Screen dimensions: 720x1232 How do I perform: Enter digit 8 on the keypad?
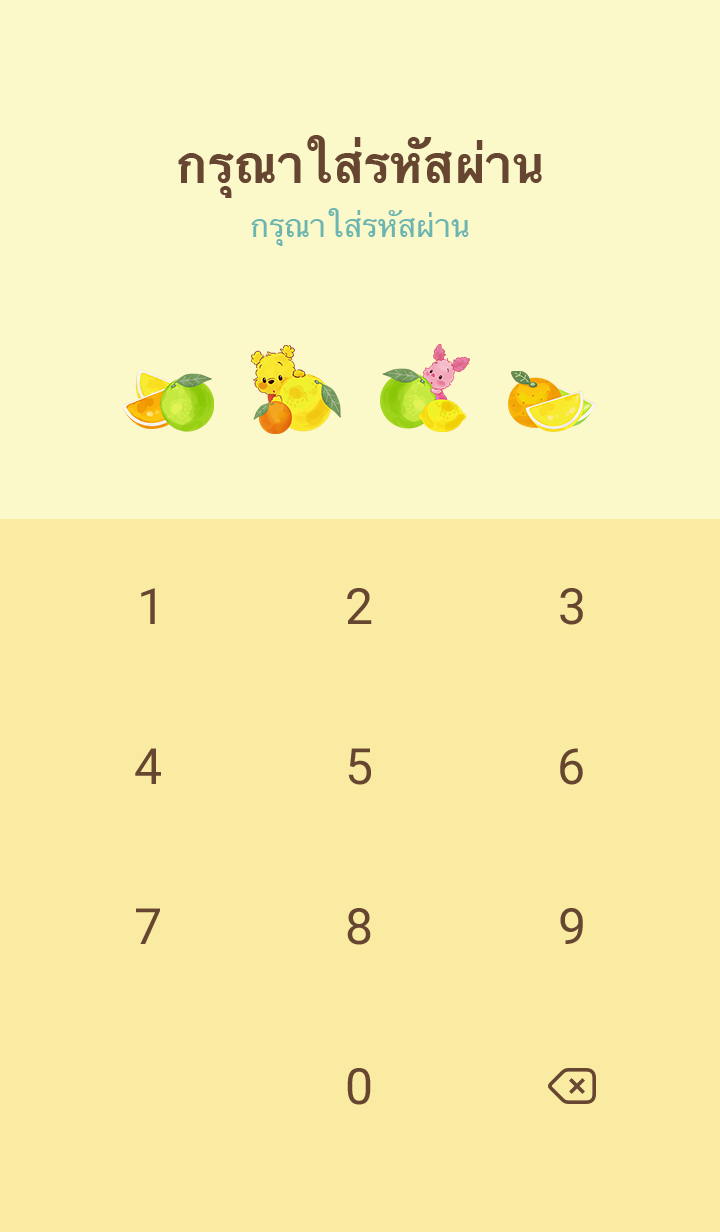click(x=359, y=928)
